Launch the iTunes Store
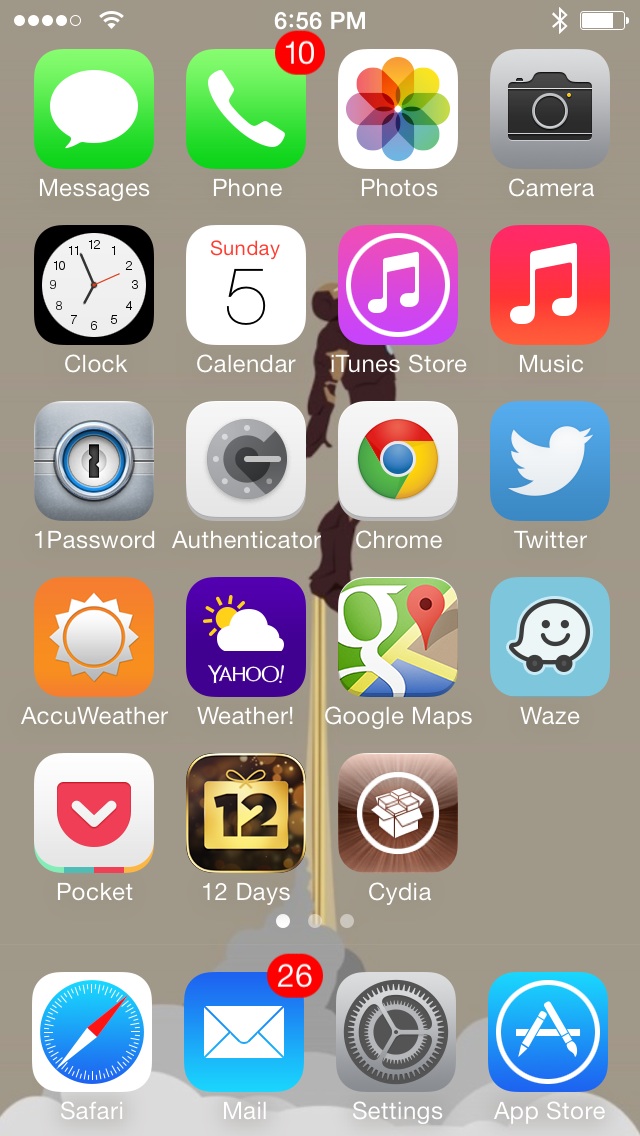The width and height of the screenshot is (640, 1136). pos(398,285)
